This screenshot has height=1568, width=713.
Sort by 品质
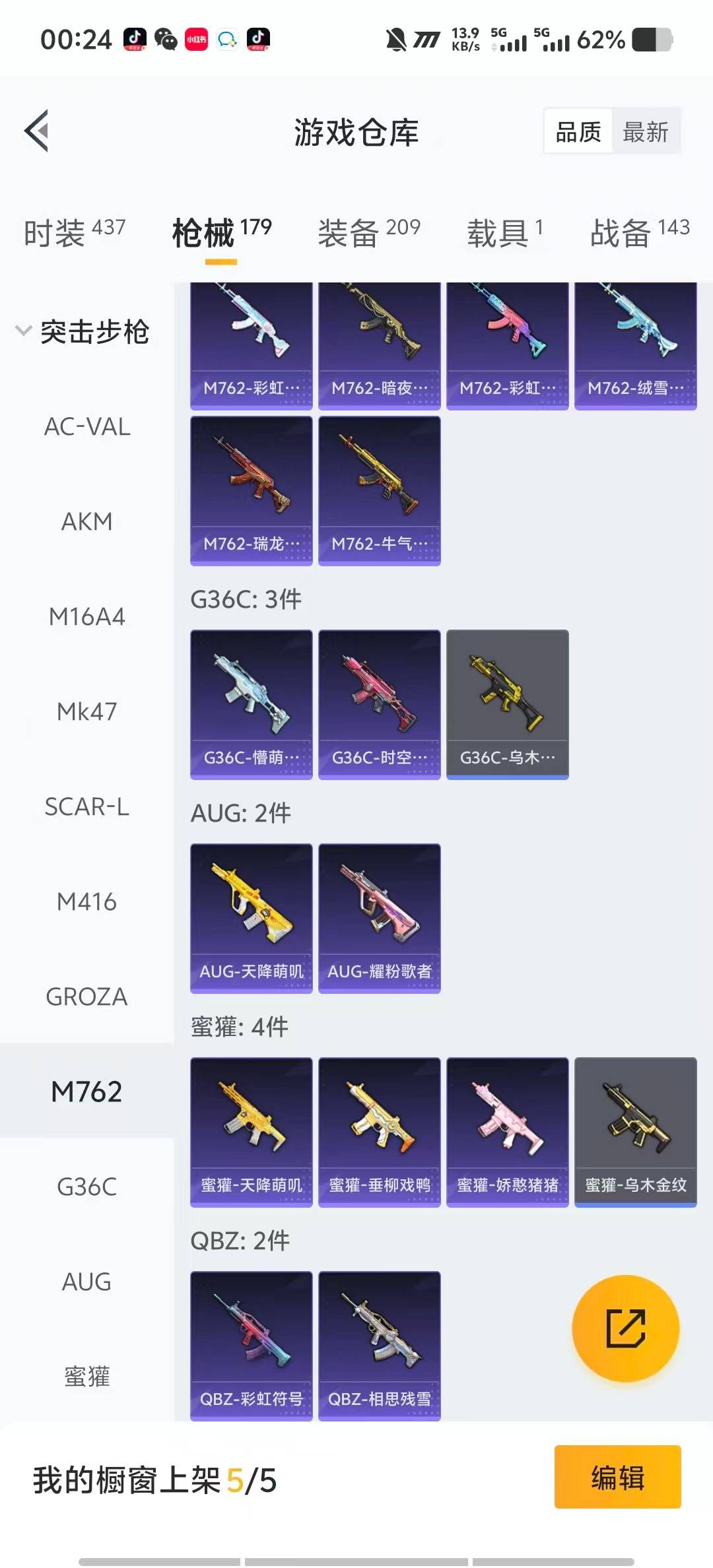[x=578, y=132]
